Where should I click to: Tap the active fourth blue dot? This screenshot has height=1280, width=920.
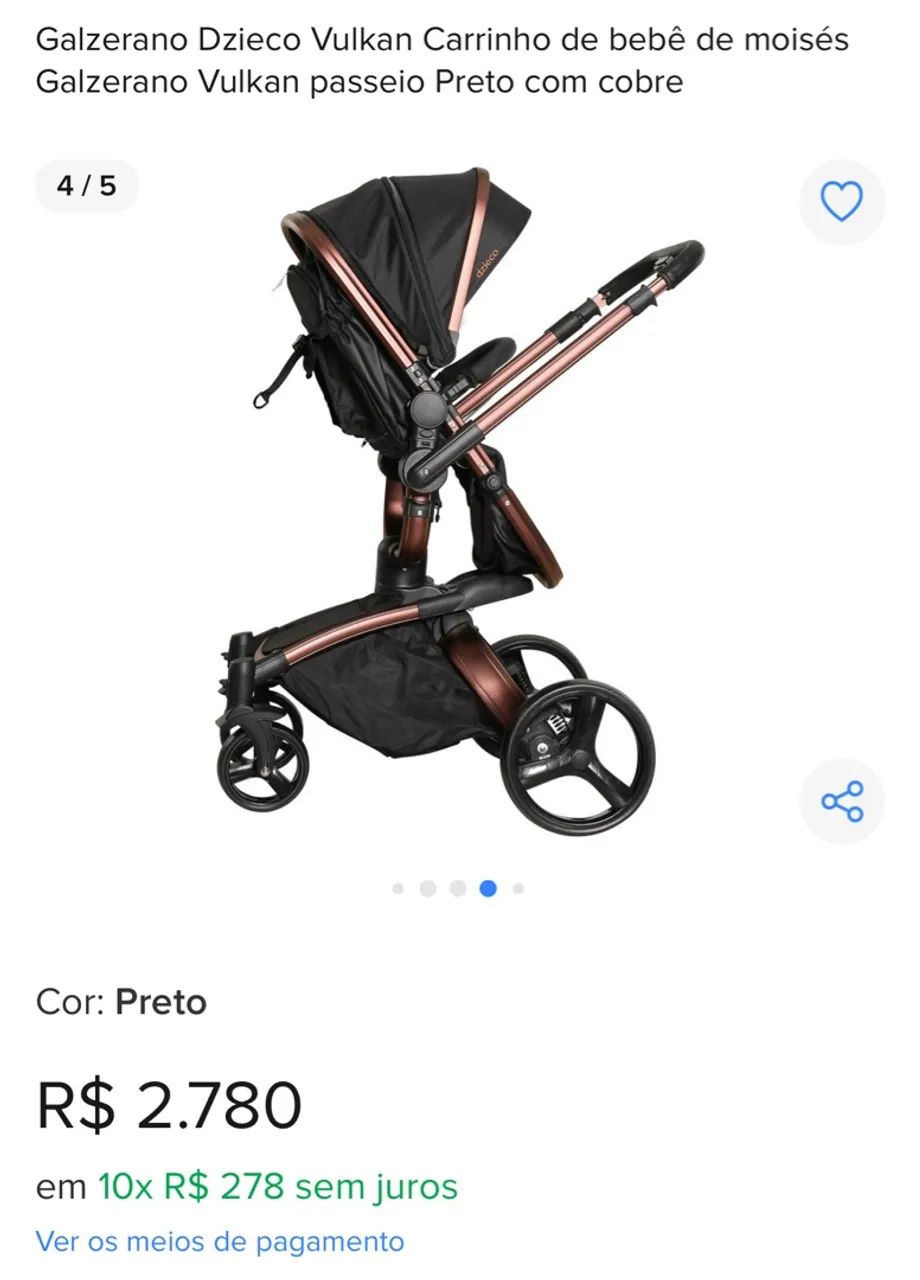coord(488,886)
